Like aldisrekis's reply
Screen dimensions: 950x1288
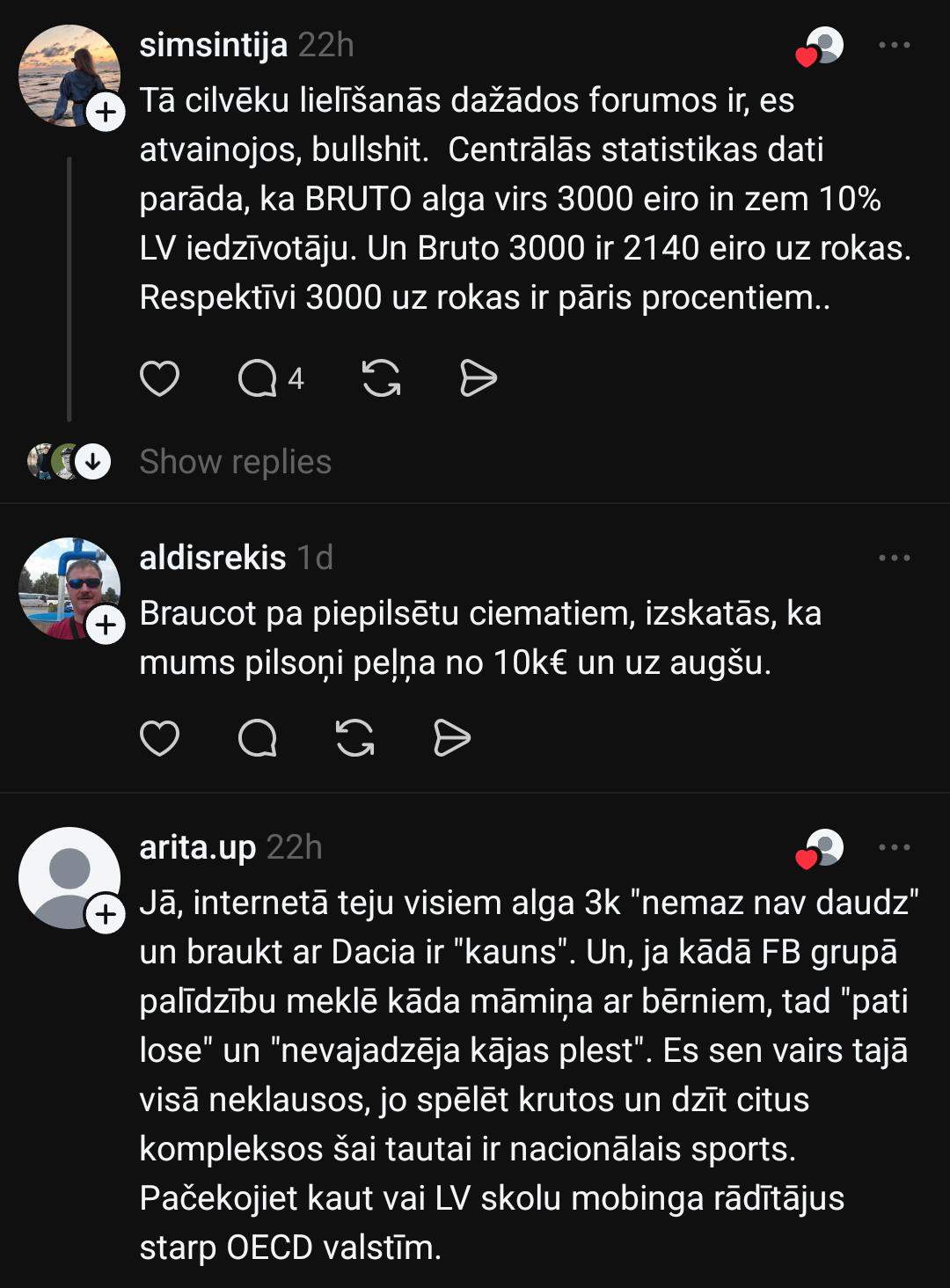(159, 737)
